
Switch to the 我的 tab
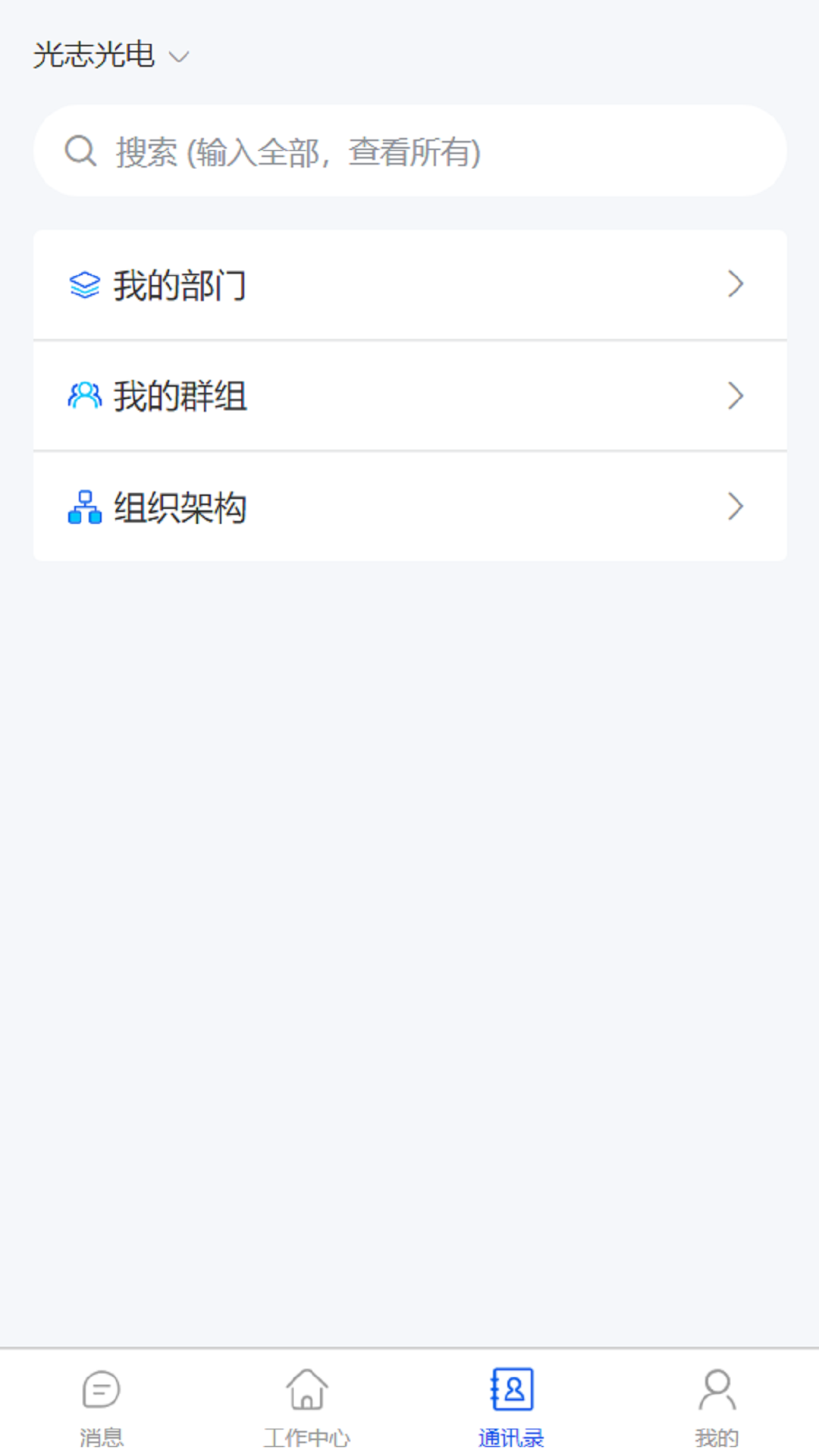716,1410
